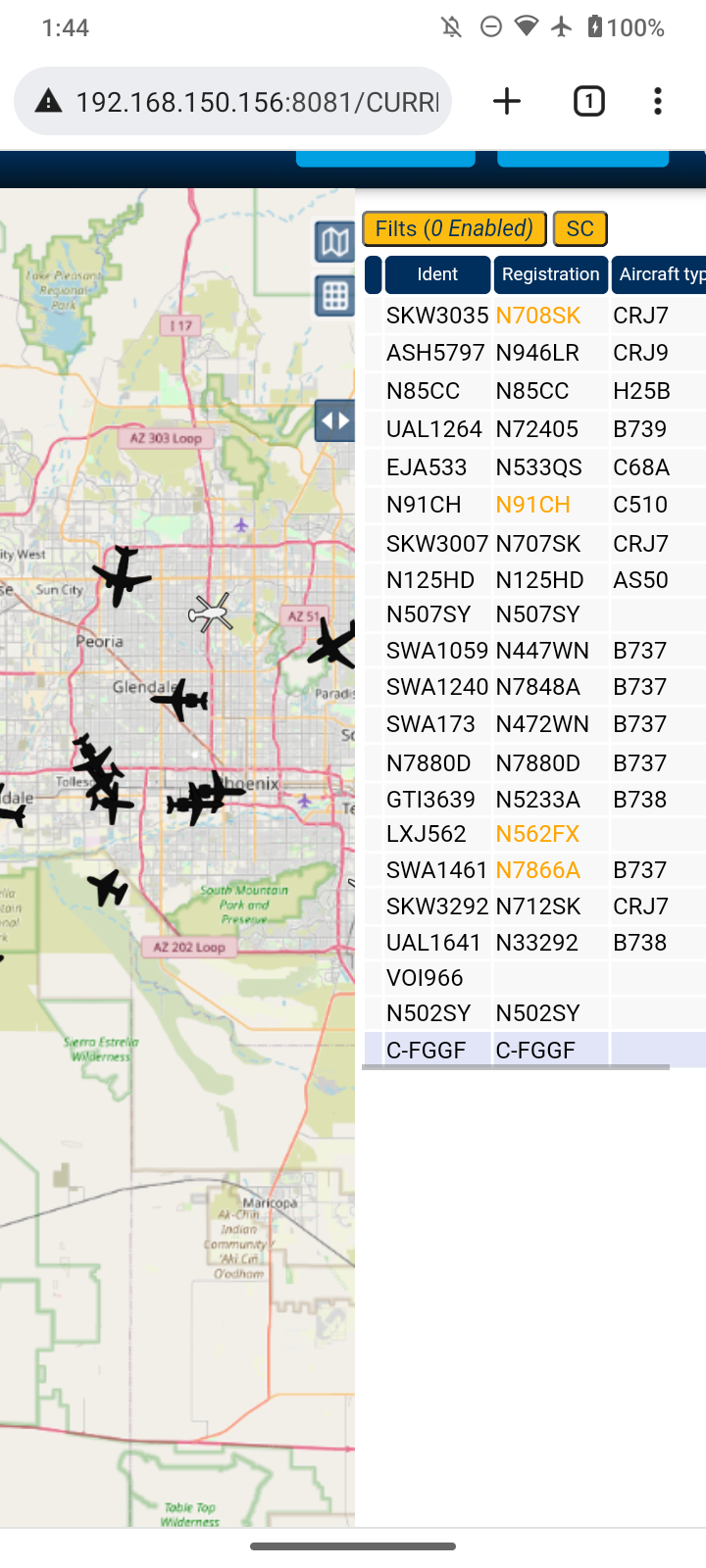Sort the table by Registration column
Viewport: 706px width, 1568px height.
550,274
